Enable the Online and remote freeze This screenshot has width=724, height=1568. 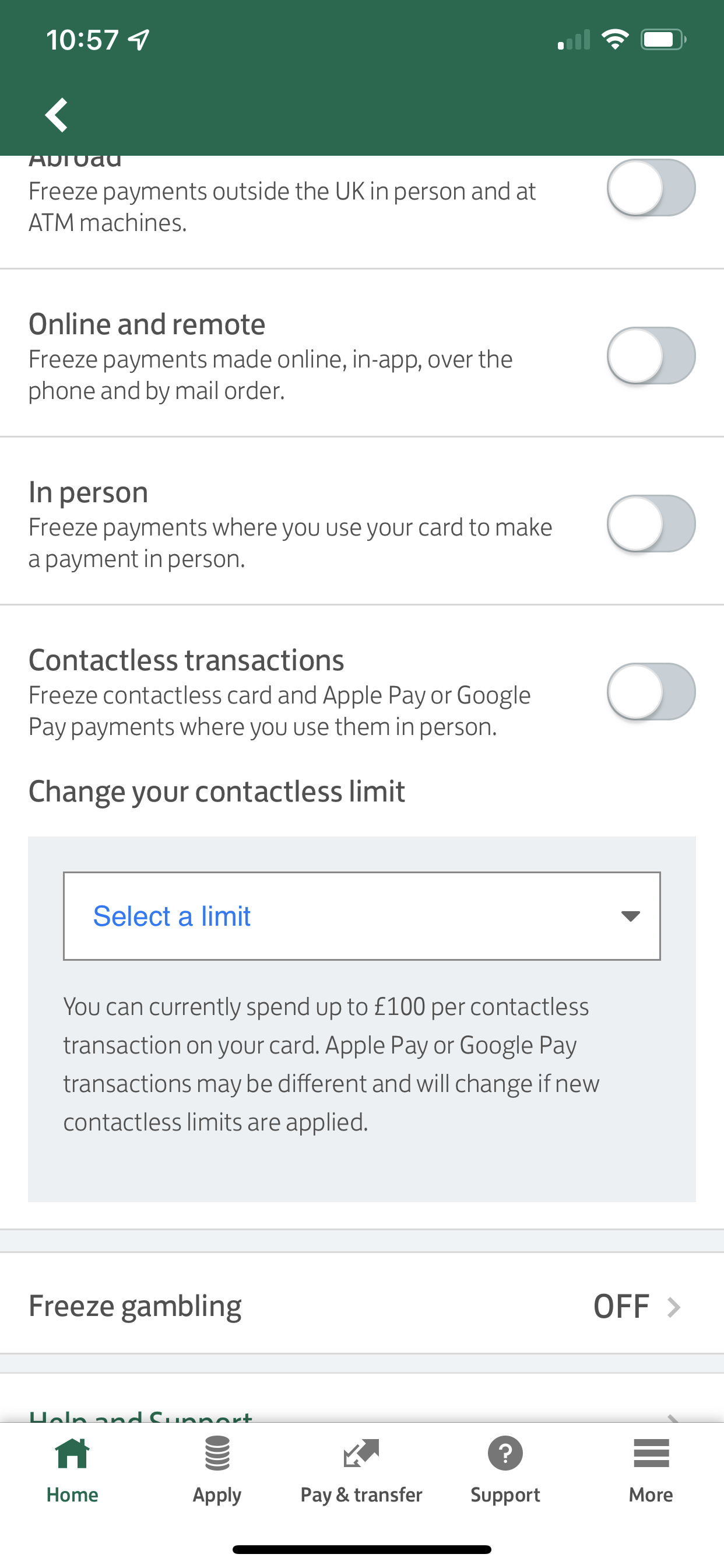tap(651, 355)
